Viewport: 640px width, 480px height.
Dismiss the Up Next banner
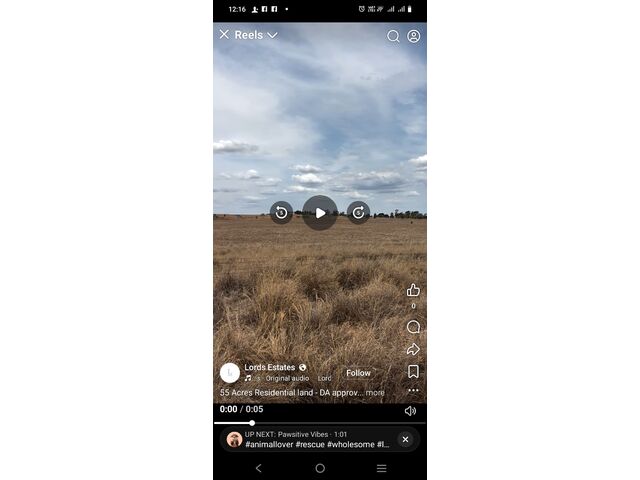click(405, 439)
